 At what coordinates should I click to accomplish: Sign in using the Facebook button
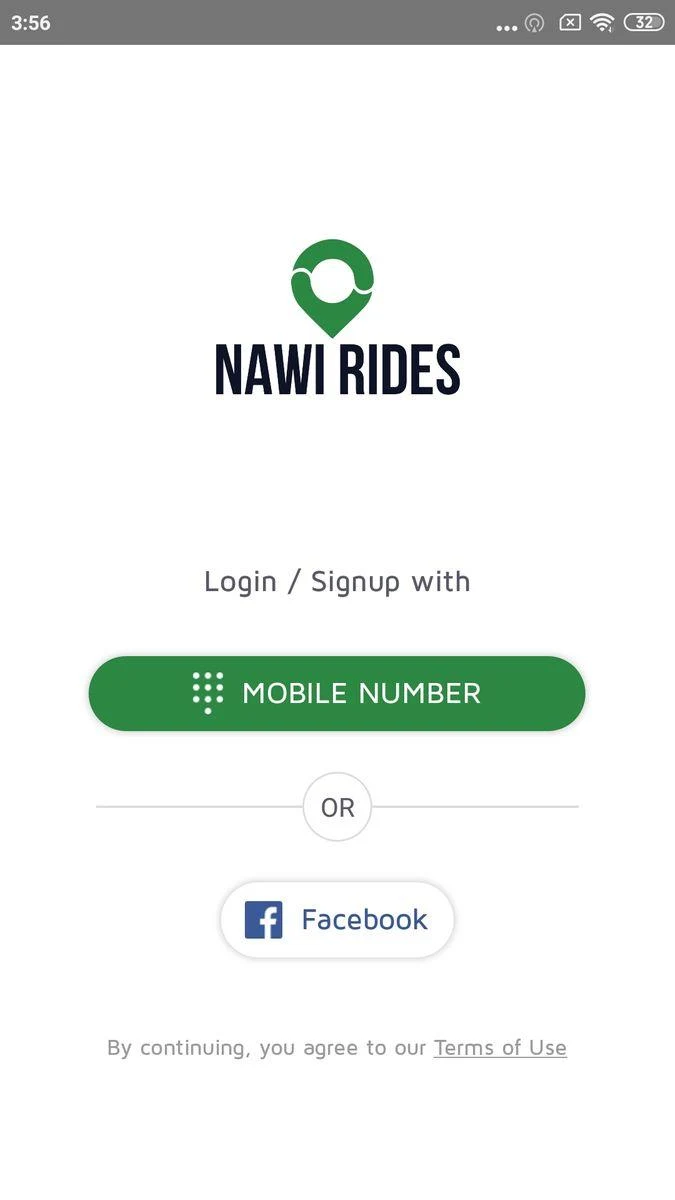[337, 919]
